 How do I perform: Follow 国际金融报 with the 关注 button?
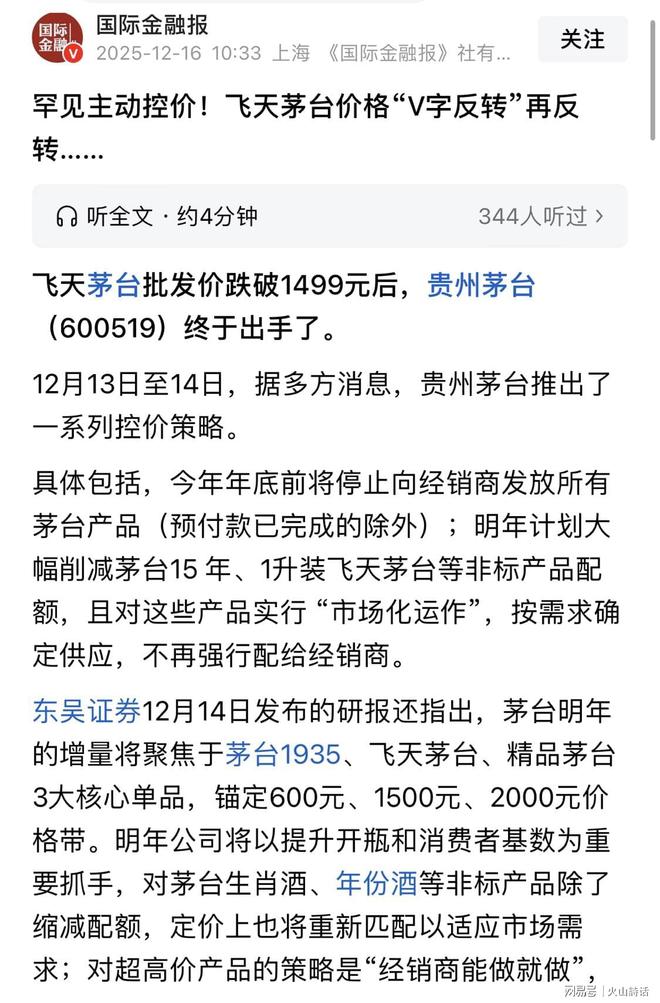583,39
